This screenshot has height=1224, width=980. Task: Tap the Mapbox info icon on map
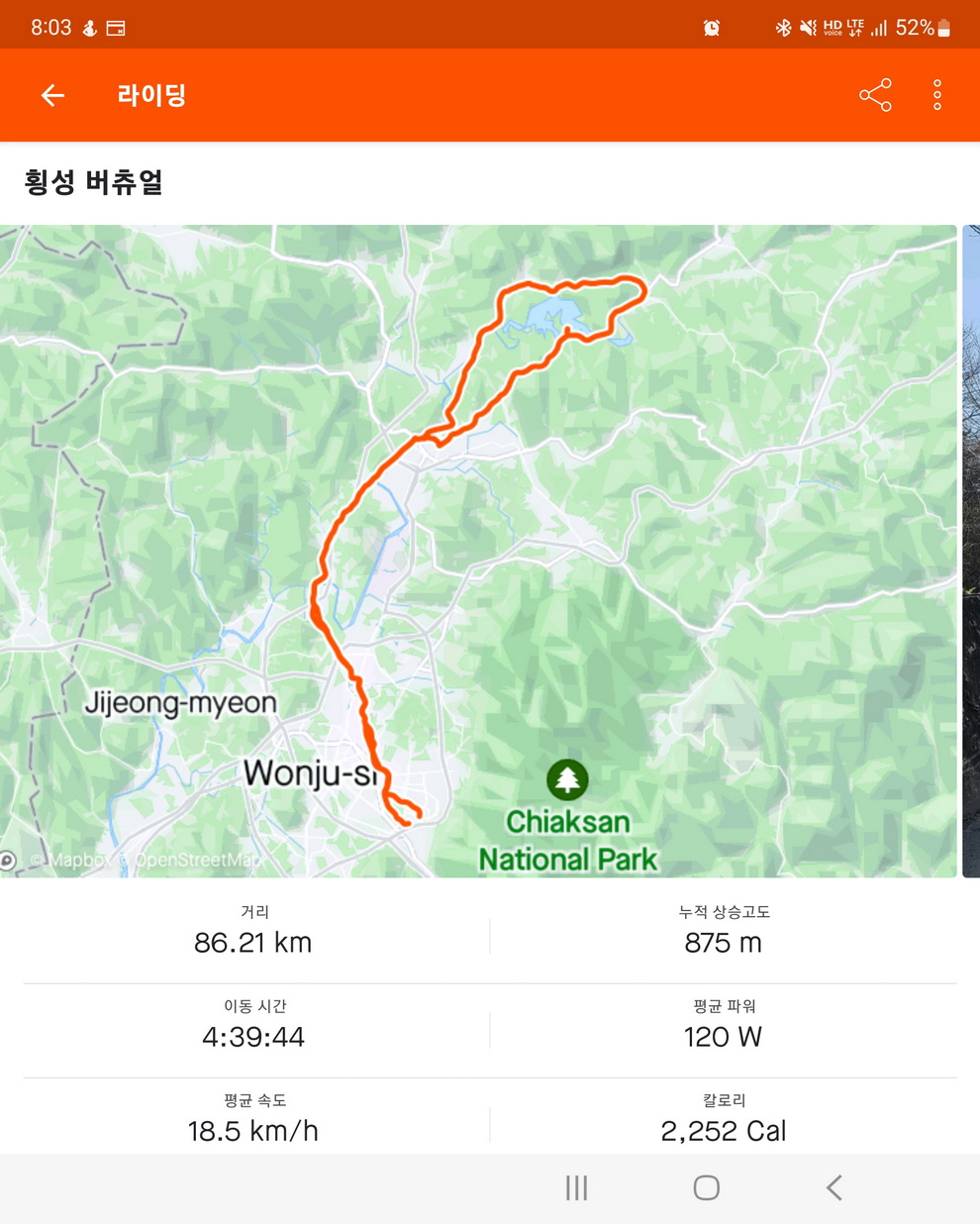8,861
